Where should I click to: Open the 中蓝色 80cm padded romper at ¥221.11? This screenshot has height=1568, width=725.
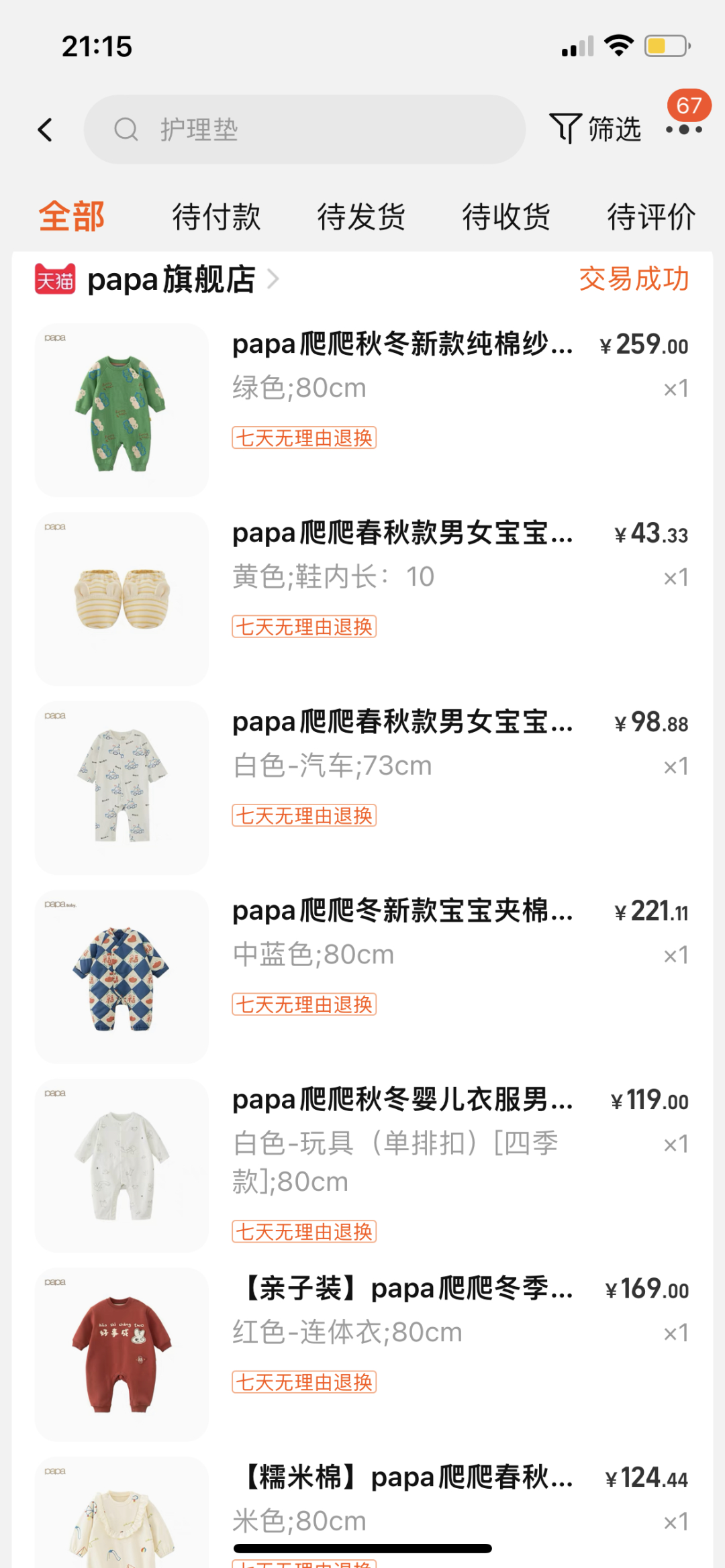(401, 911)
